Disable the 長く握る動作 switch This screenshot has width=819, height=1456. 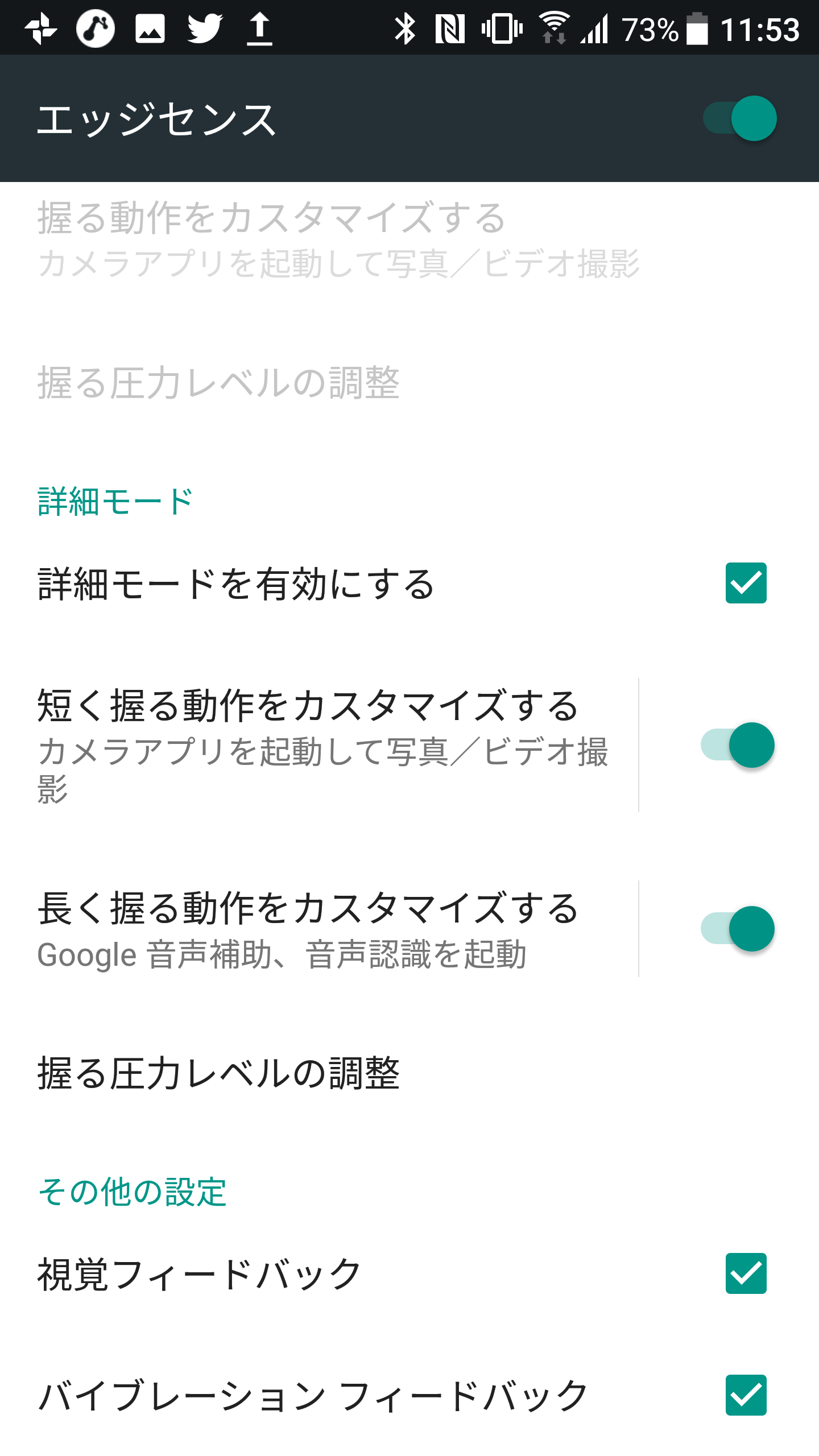coord(737,929)
